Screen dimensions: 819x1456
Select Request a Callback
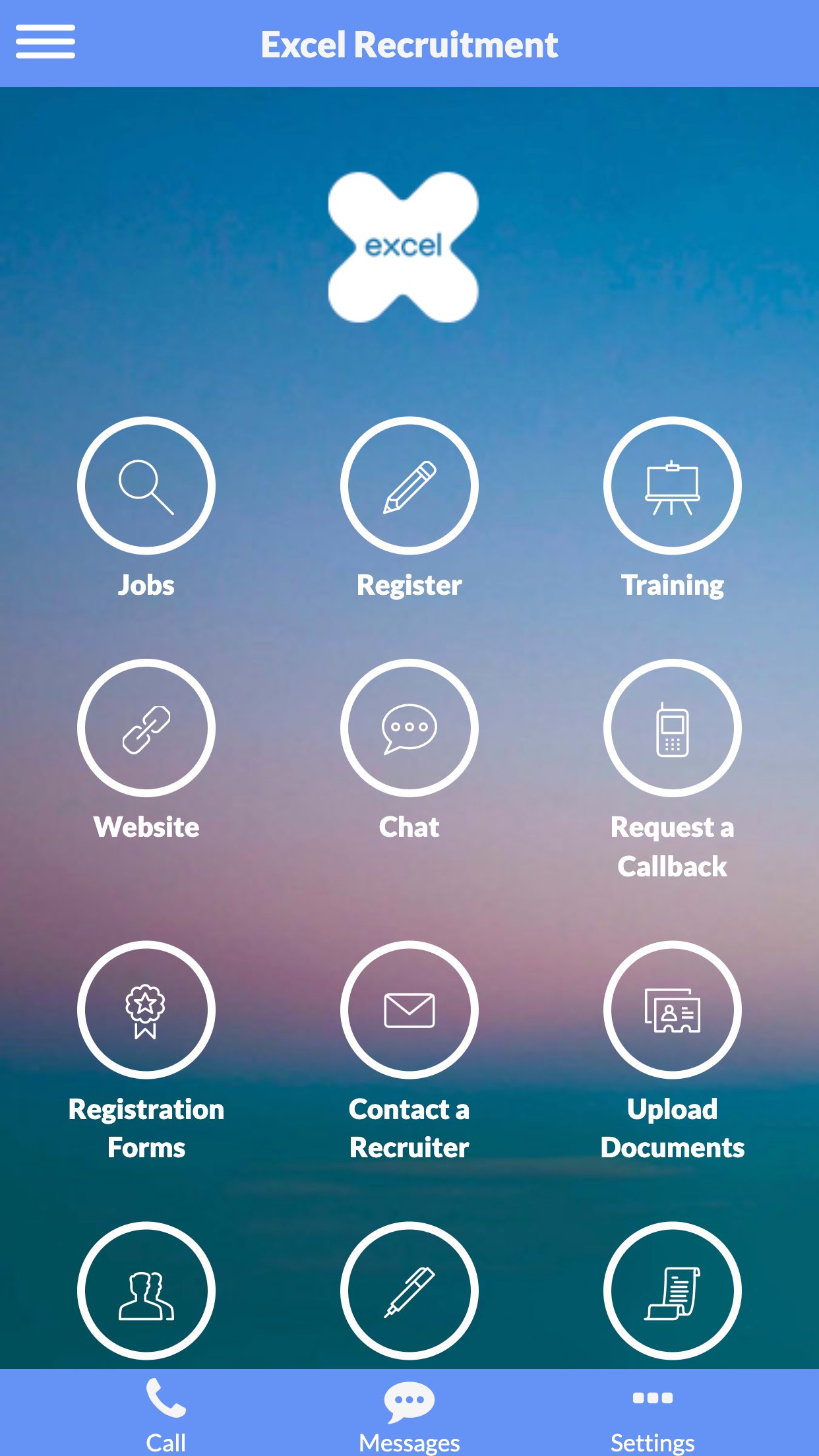(x=672, y=729)
